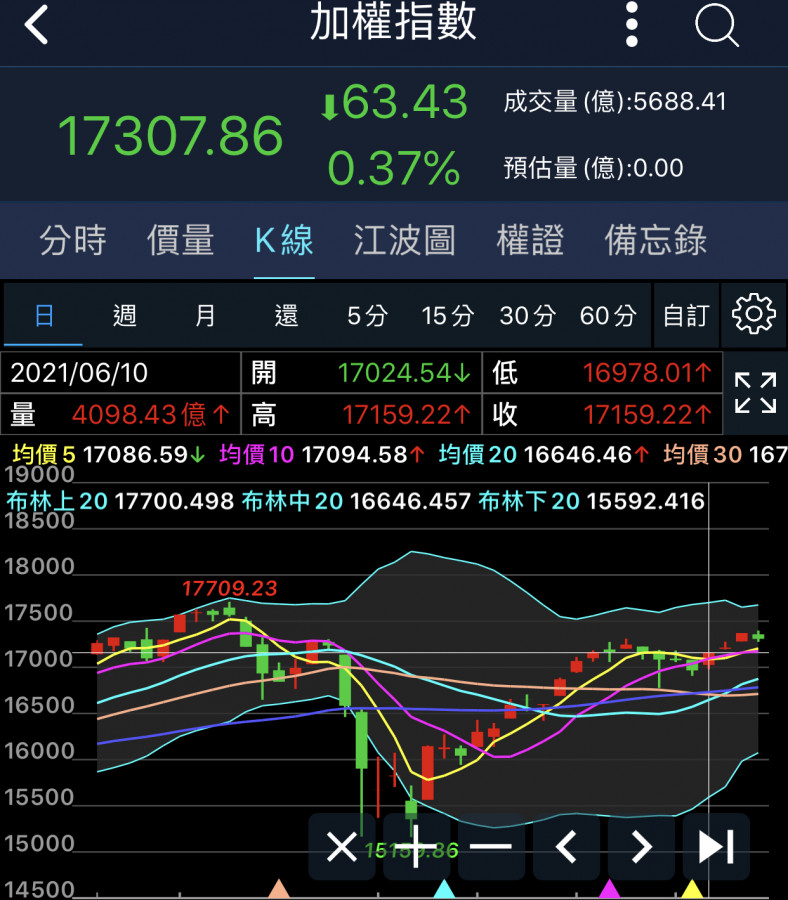This screenshot has width=788, height=900.
Task: Close the crosshair with the X button
Action: (x=342, y=847)
